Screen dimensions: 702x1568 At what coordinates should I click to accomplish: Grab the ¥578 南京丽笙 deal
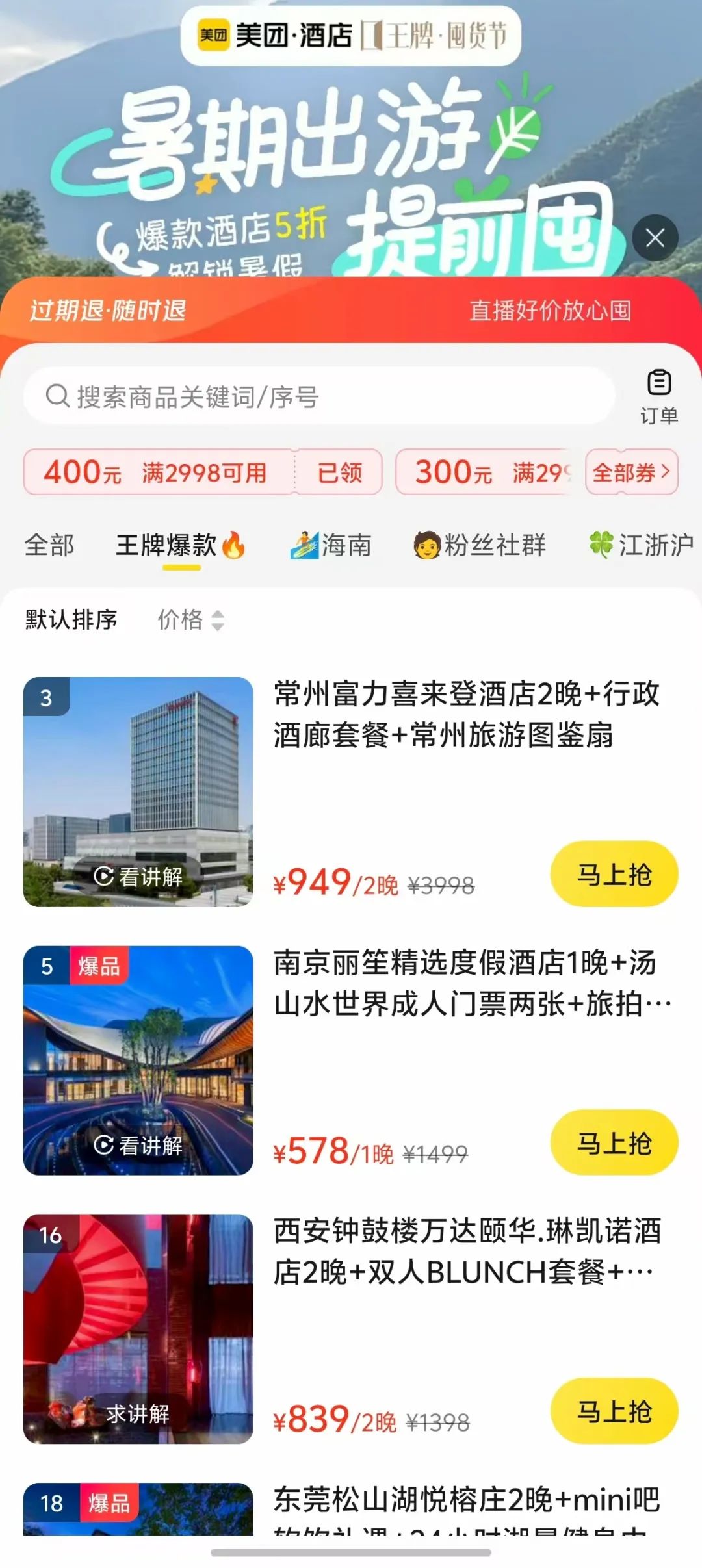[614, 1142]
